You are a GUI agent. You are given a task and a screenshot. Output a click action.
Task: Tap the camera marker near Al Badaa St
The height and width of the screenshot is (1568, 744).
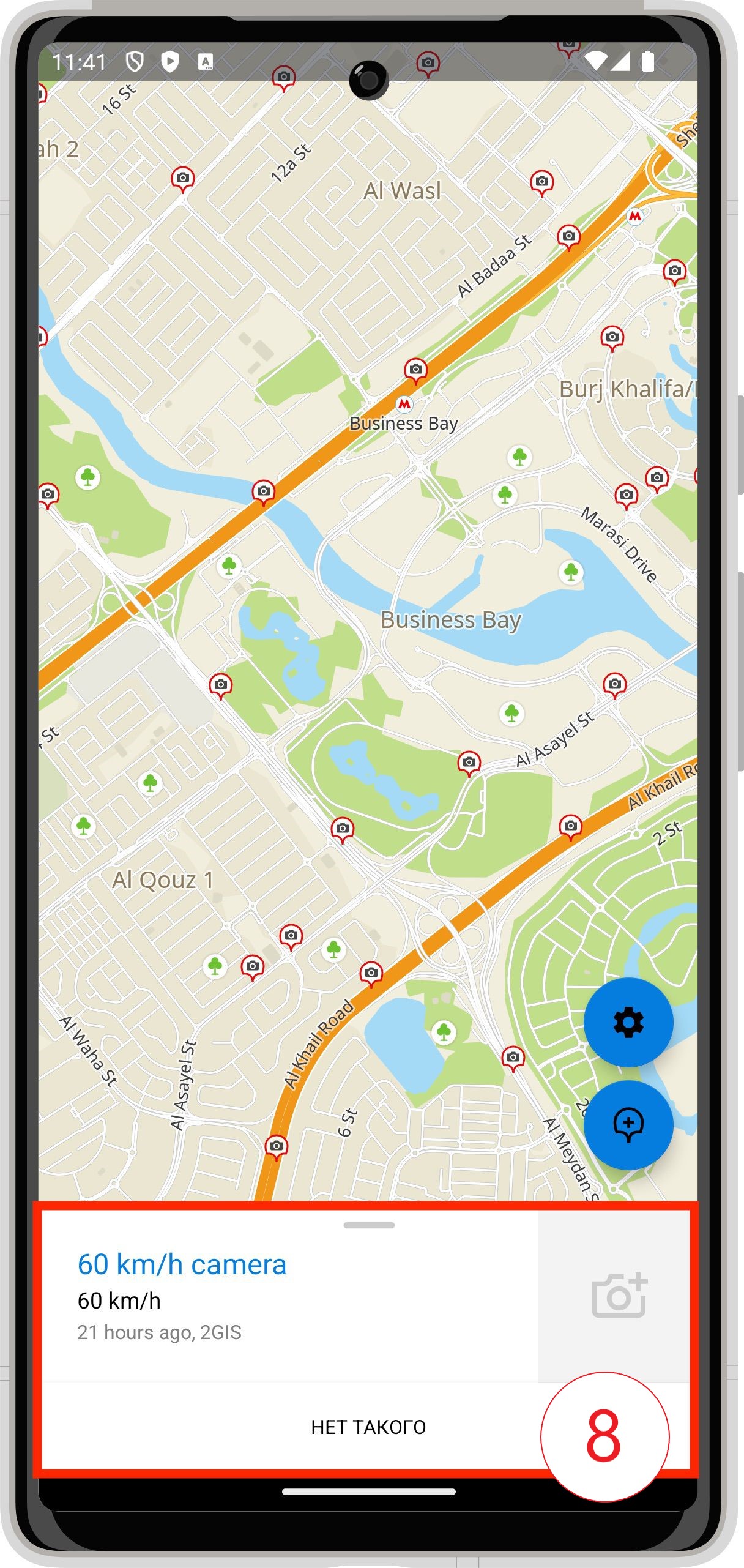(x=569, y=237)
